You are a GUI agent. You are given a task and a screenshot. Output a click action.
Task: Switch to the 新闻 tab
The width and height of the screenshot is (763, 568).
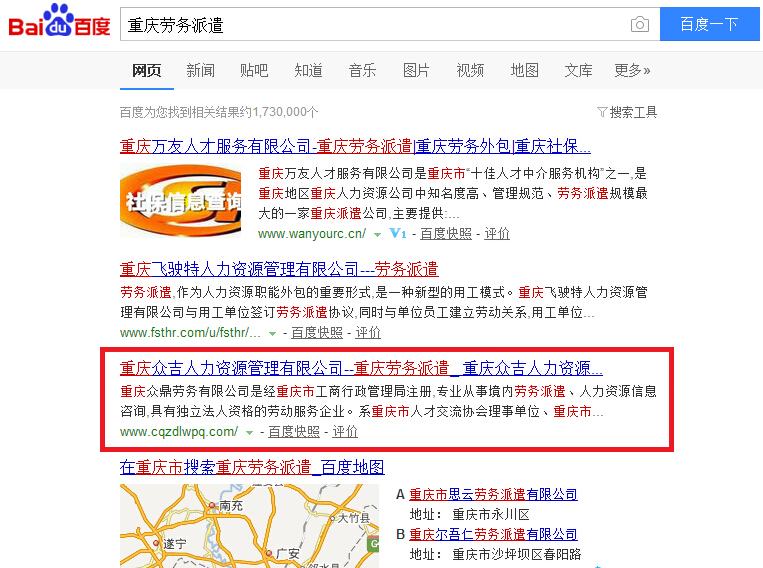tap(200, 70)
